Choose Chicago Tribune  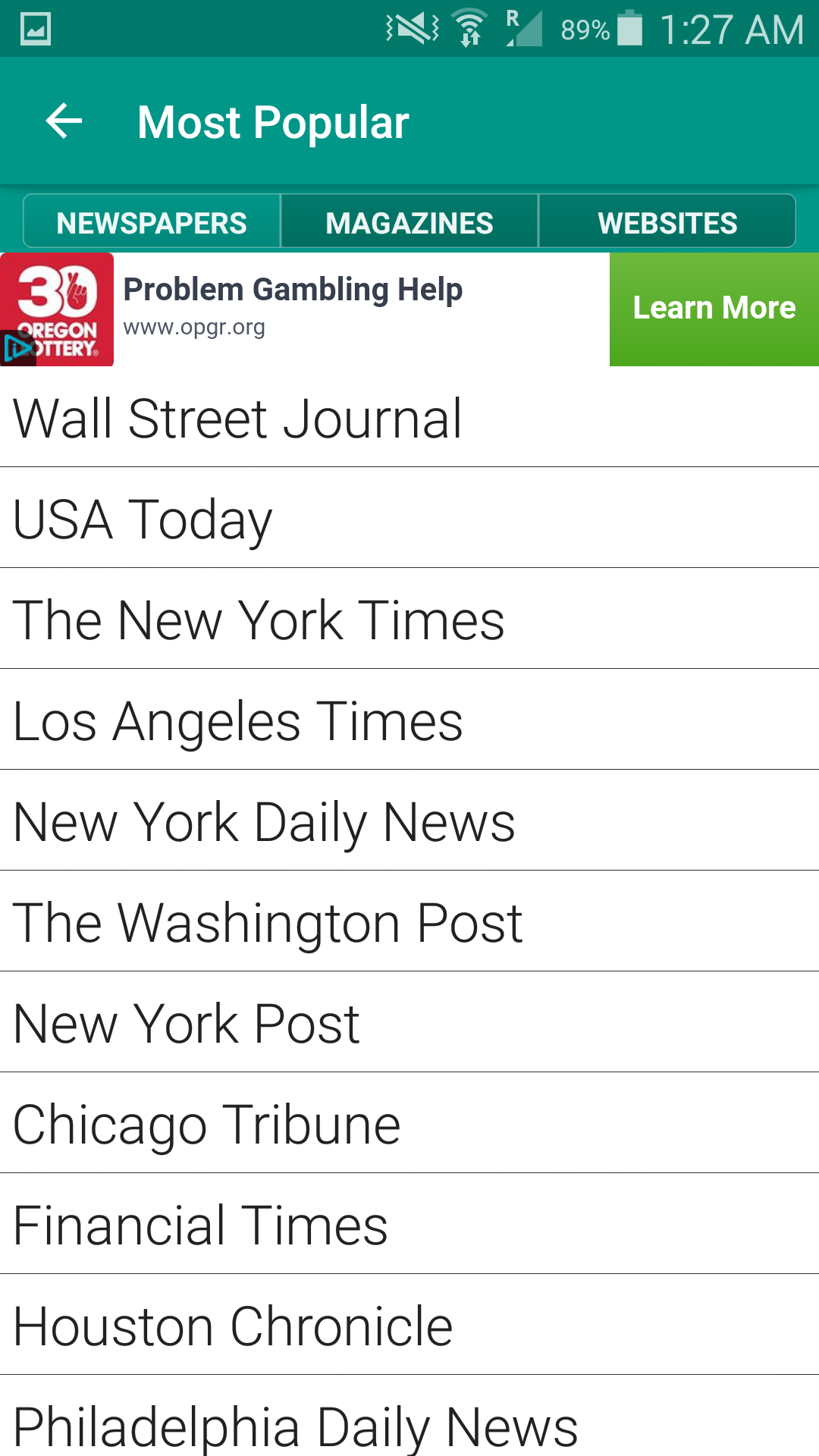pyautogui.click(x=207, y=1125)
